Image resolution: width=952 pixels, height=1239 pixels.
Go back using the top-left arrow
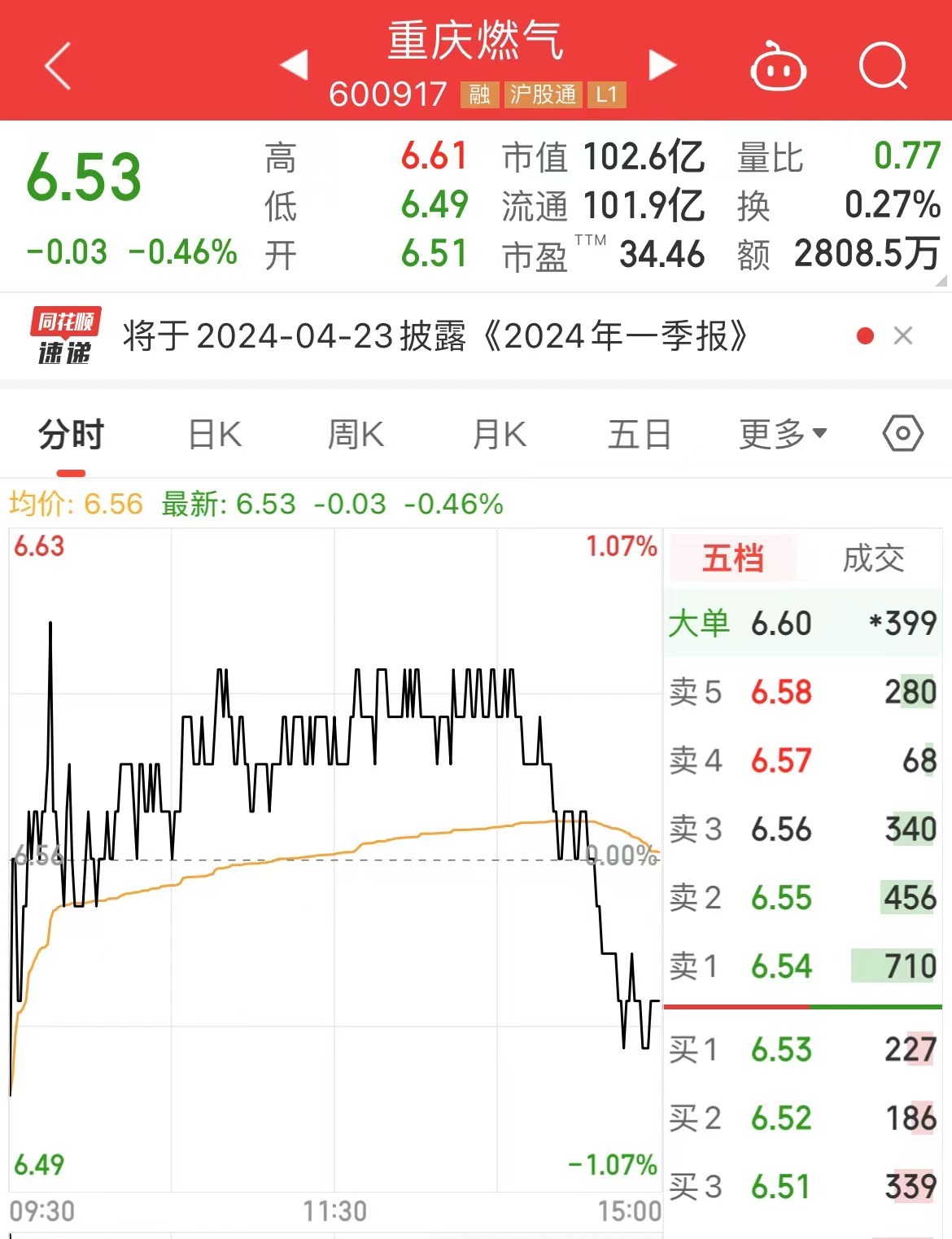(x=59, y=65)
